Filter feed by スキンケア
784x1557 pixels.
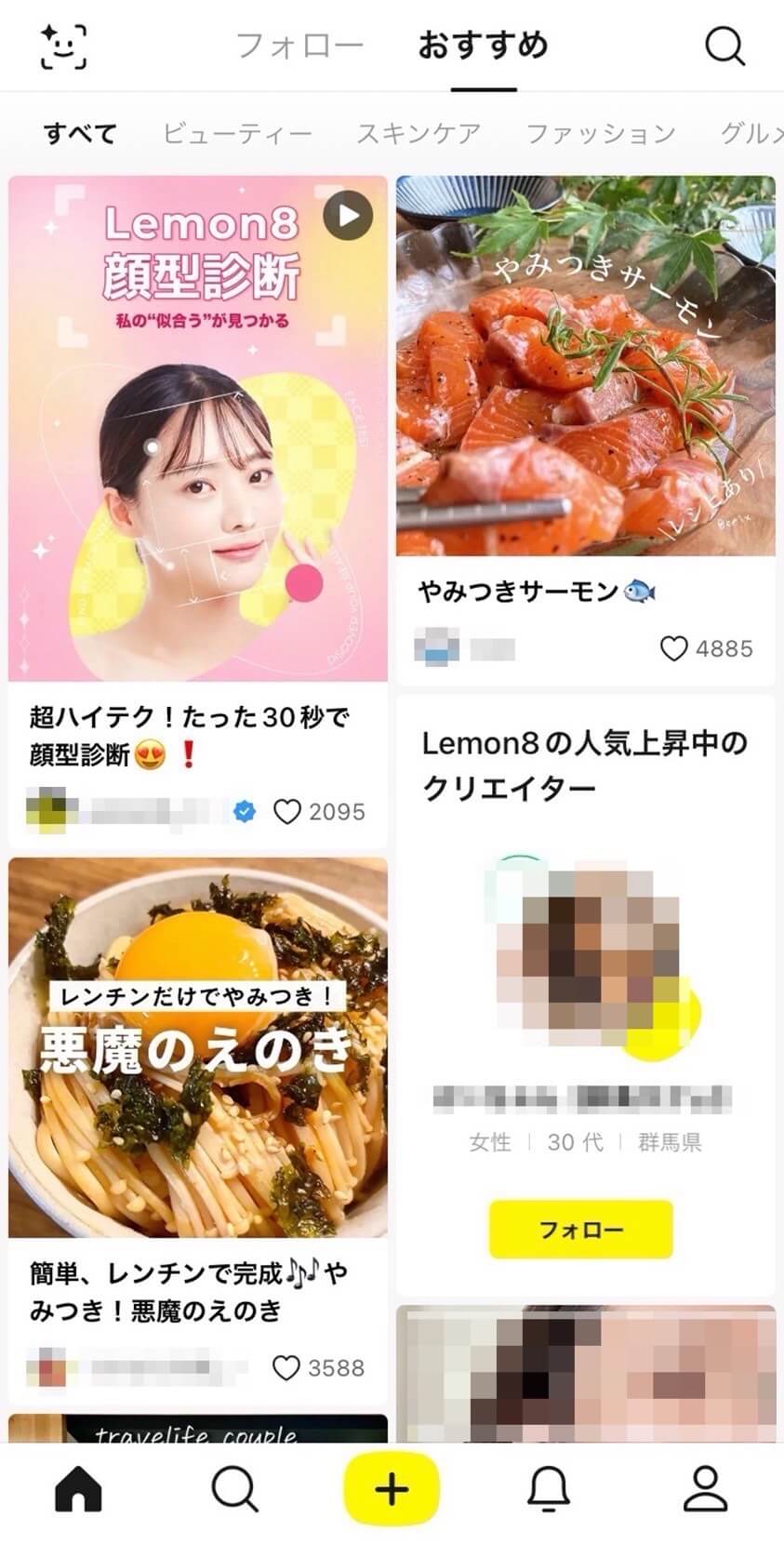[419, 134]
